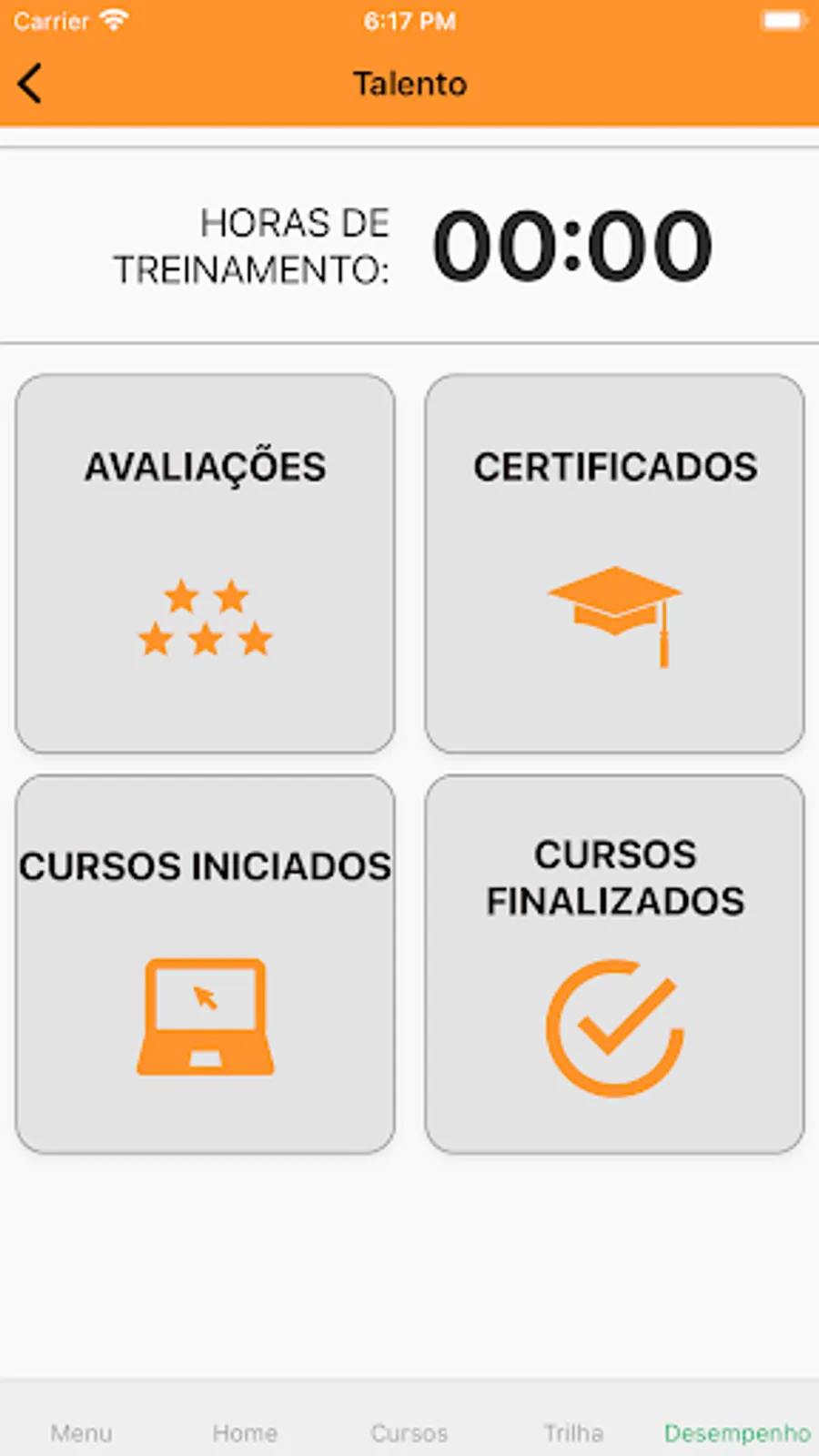The height and width of the screenshot is (1456, 819).
Task: Go back using the header arrow
Action: click(30, 84)
